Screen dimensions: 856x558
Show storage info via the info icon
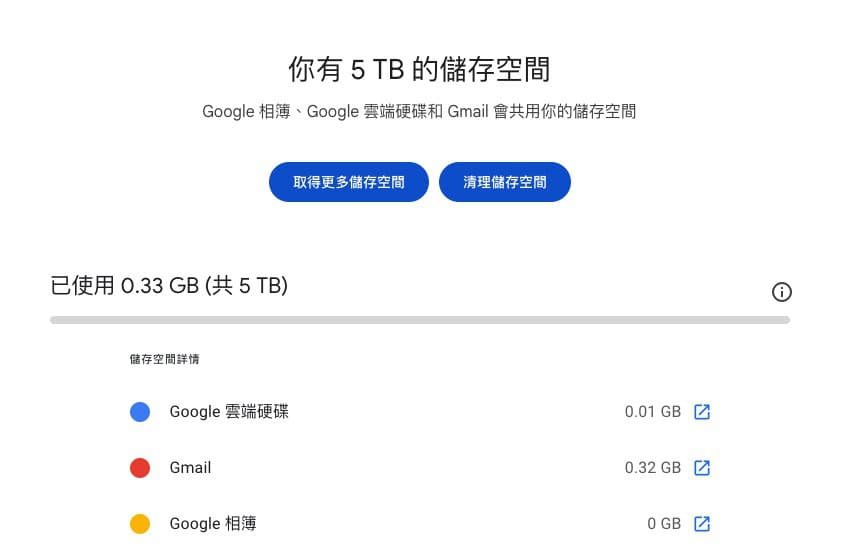(x=782, y=292)
